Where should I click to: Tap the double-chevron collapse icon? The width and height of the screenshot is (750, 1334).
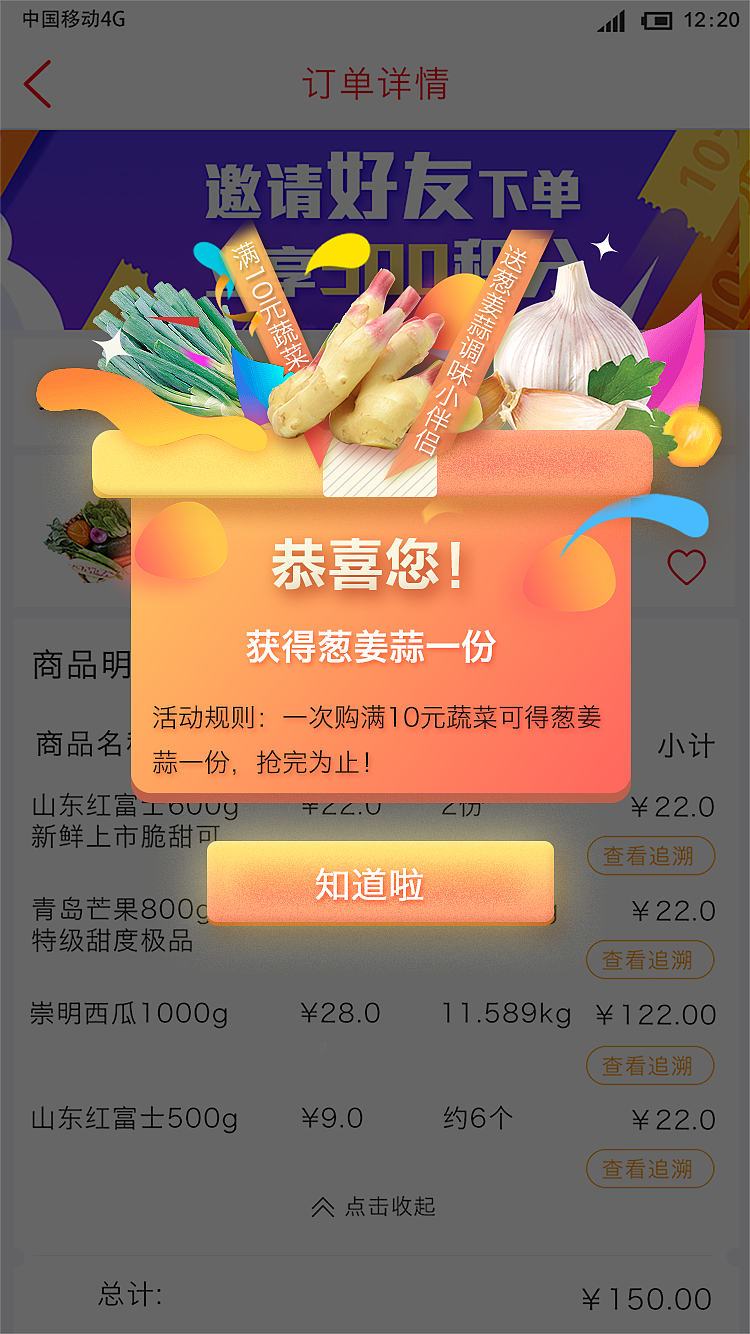pos(320,1206)
